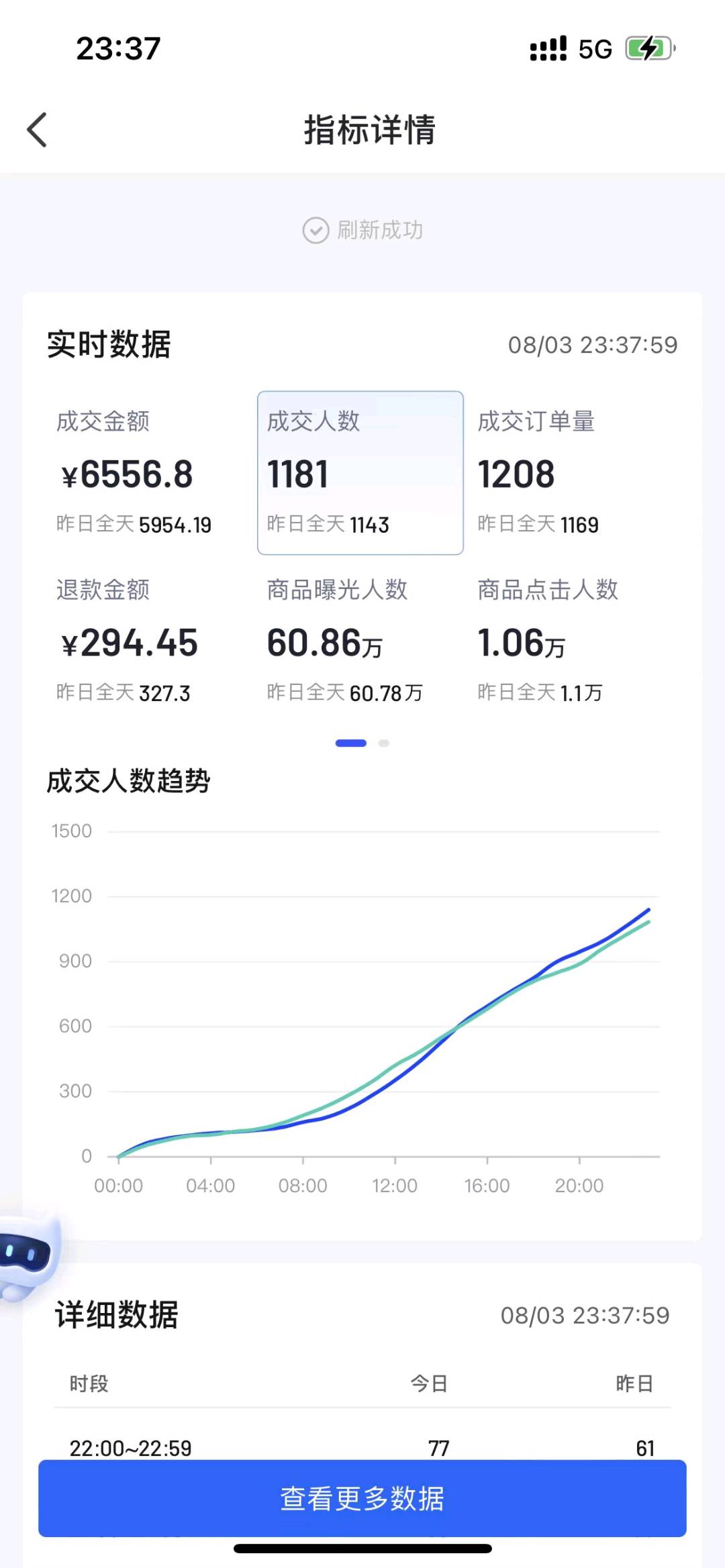Tap the second page indicator dot
725x1568 pixels.
(384, 743)
